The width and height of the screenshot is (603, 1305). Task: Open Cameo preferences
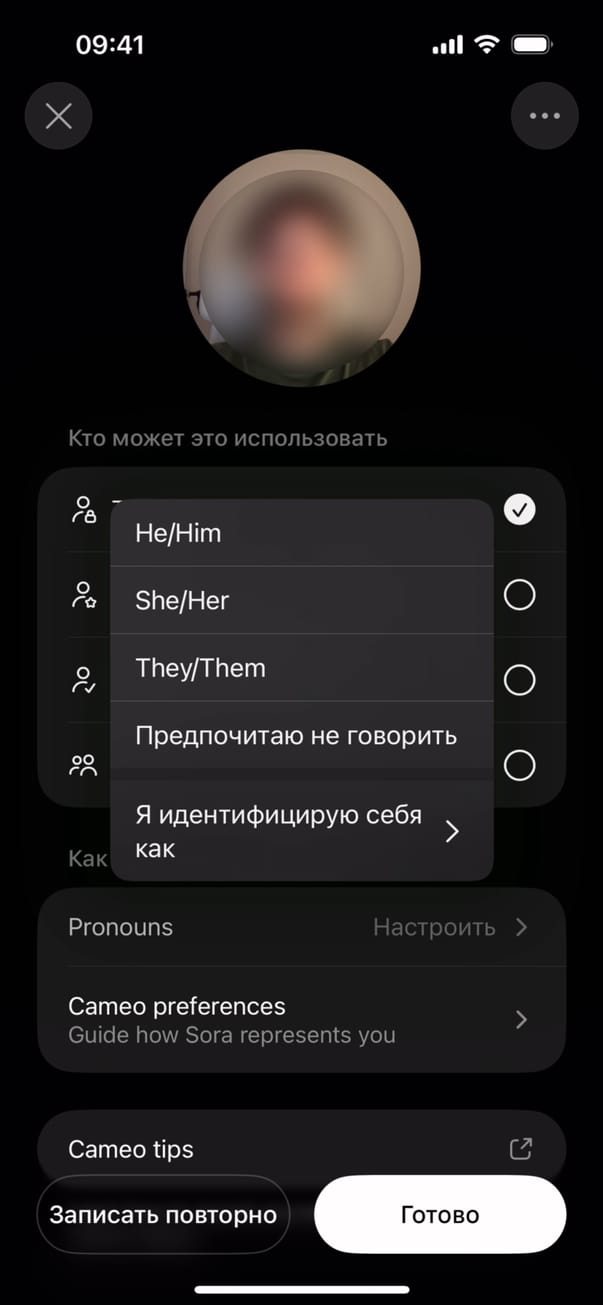(300, 1019)
